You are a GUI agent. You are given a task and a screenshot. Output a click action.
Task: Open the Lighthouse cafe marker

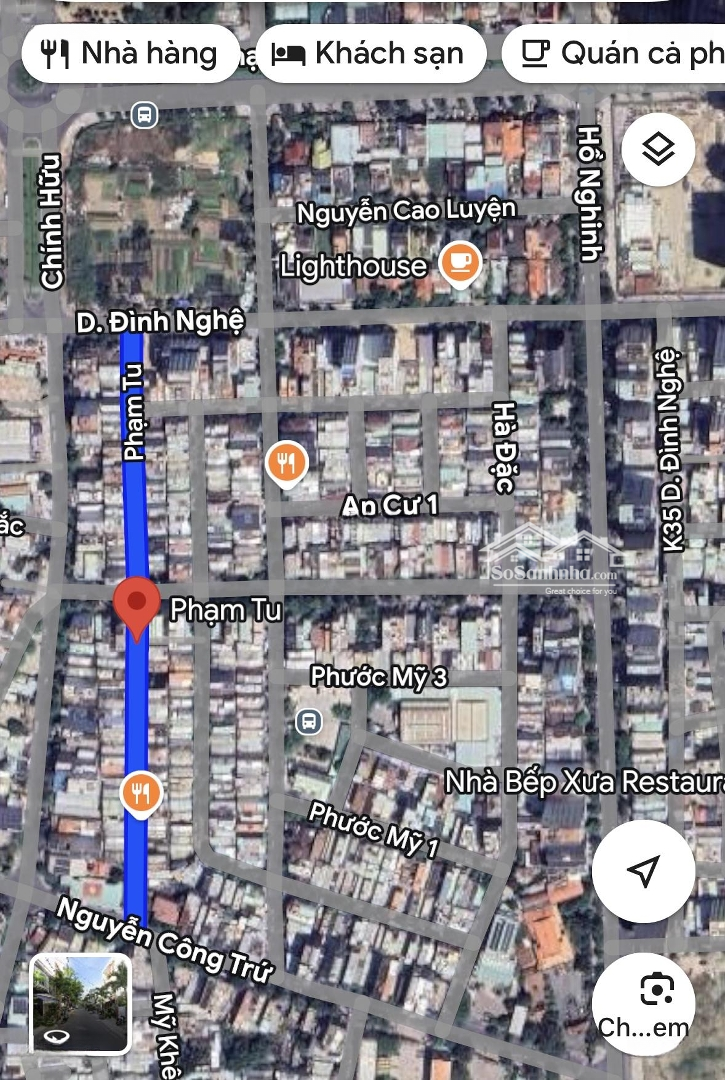click(460, 263)
